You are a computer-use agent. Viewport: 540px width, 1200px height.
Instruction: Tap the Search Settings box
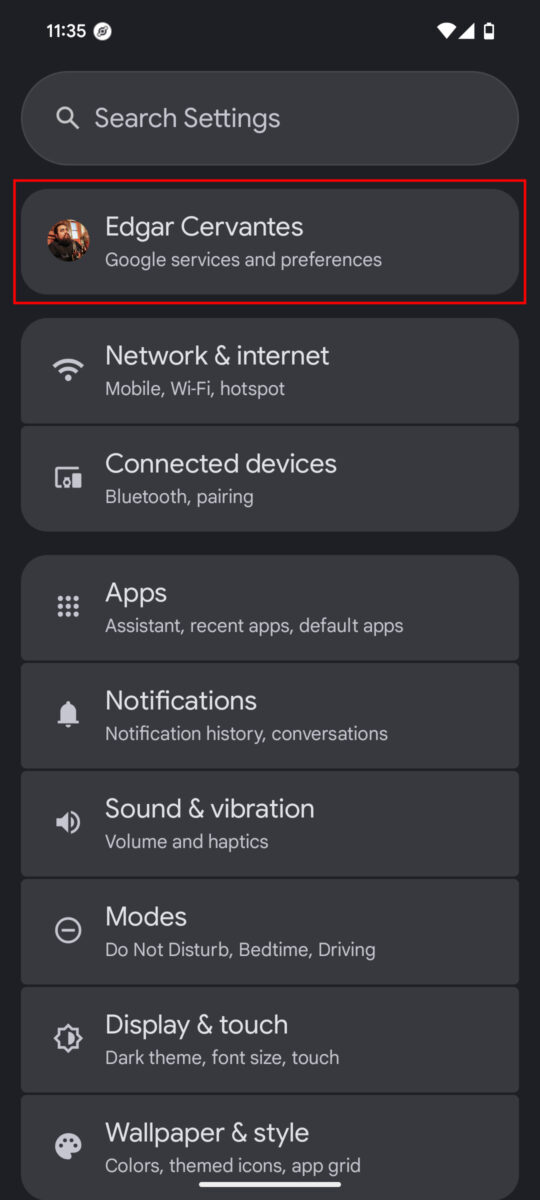pyautogui.click(x=270, y=118)
